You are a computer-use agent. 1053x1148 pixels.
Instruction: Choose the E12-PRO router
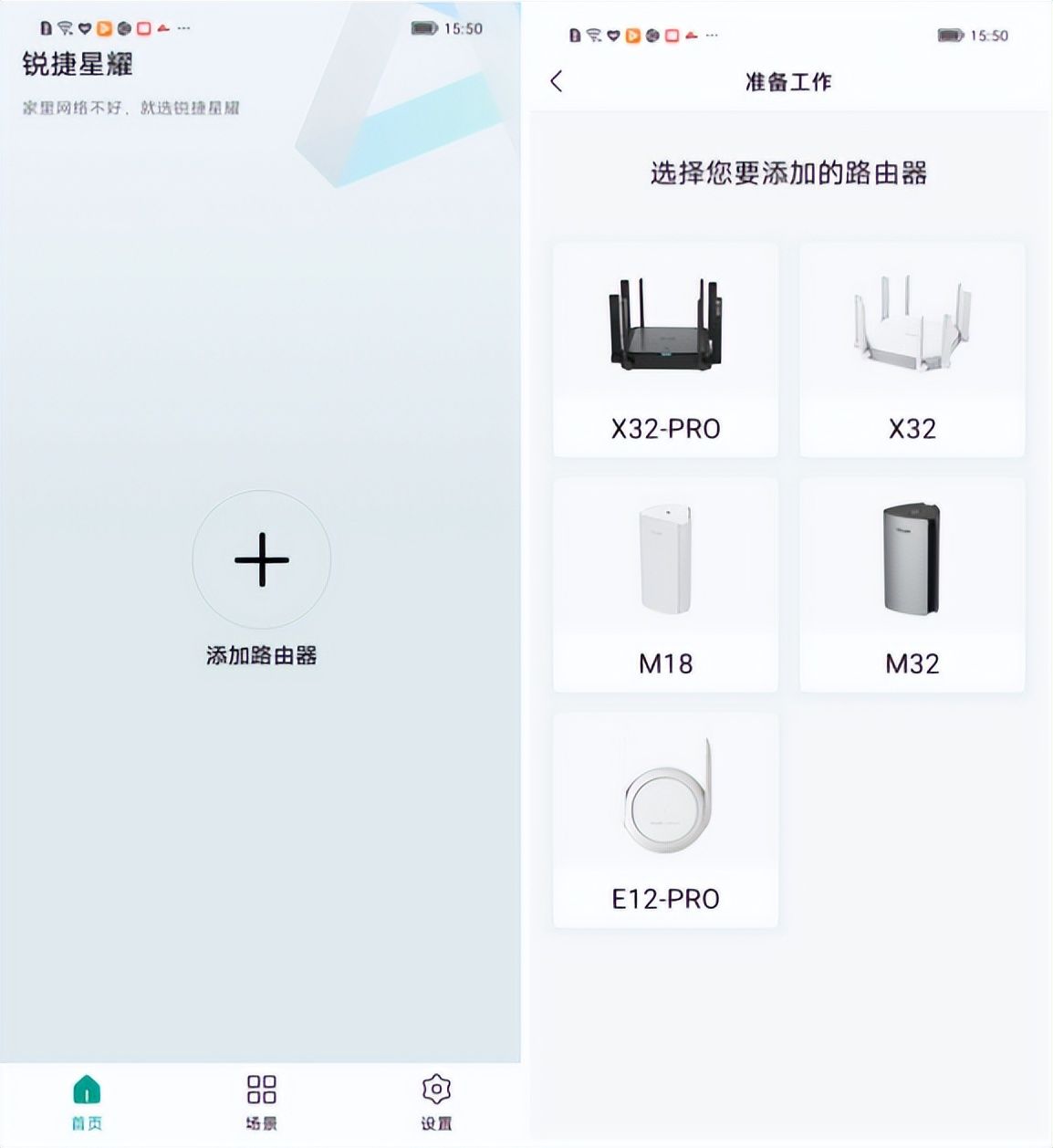(665, 820)
